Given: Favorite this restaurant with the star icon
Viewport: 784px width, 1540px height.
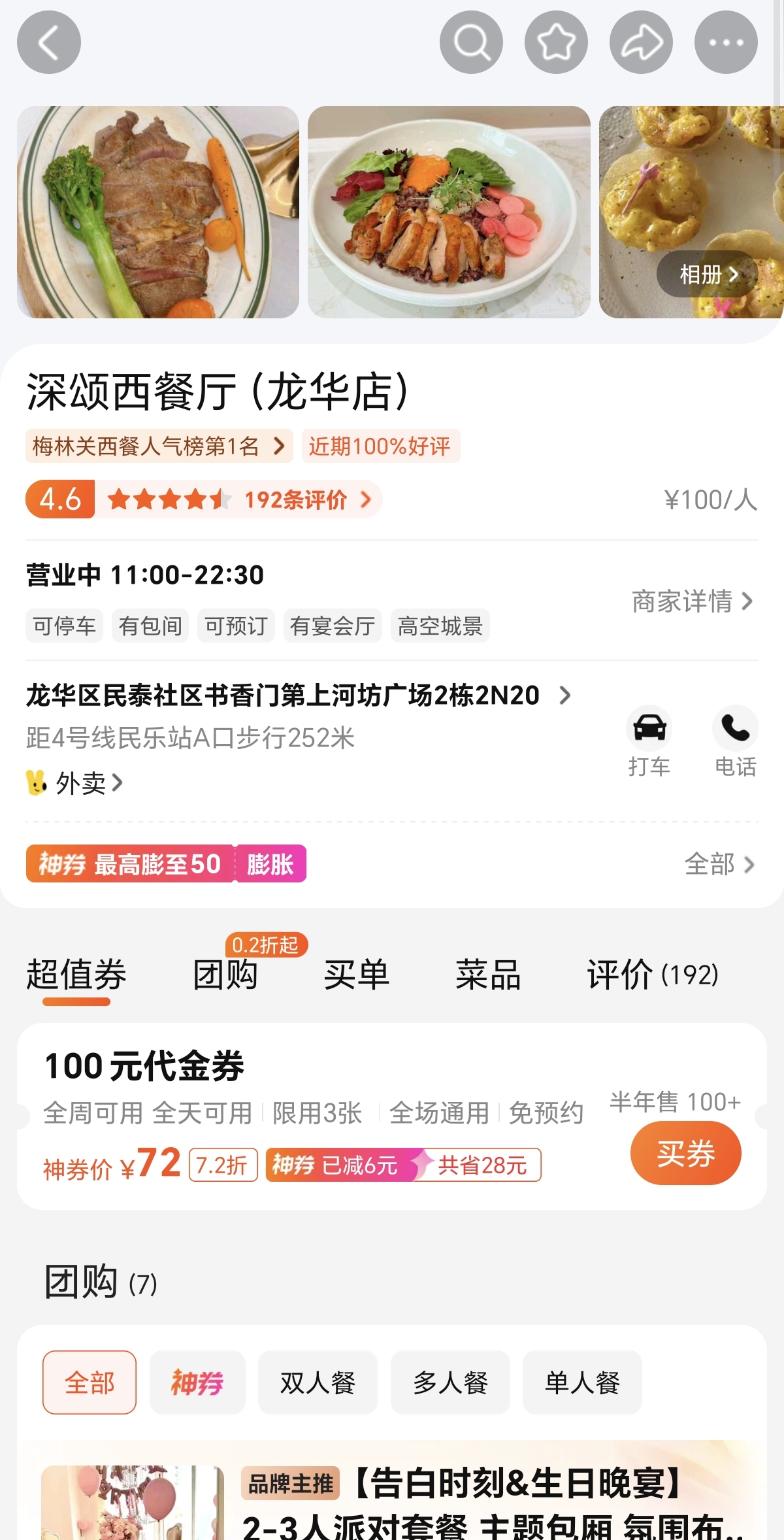Looking at the screenshot, I should pos(556,42).
